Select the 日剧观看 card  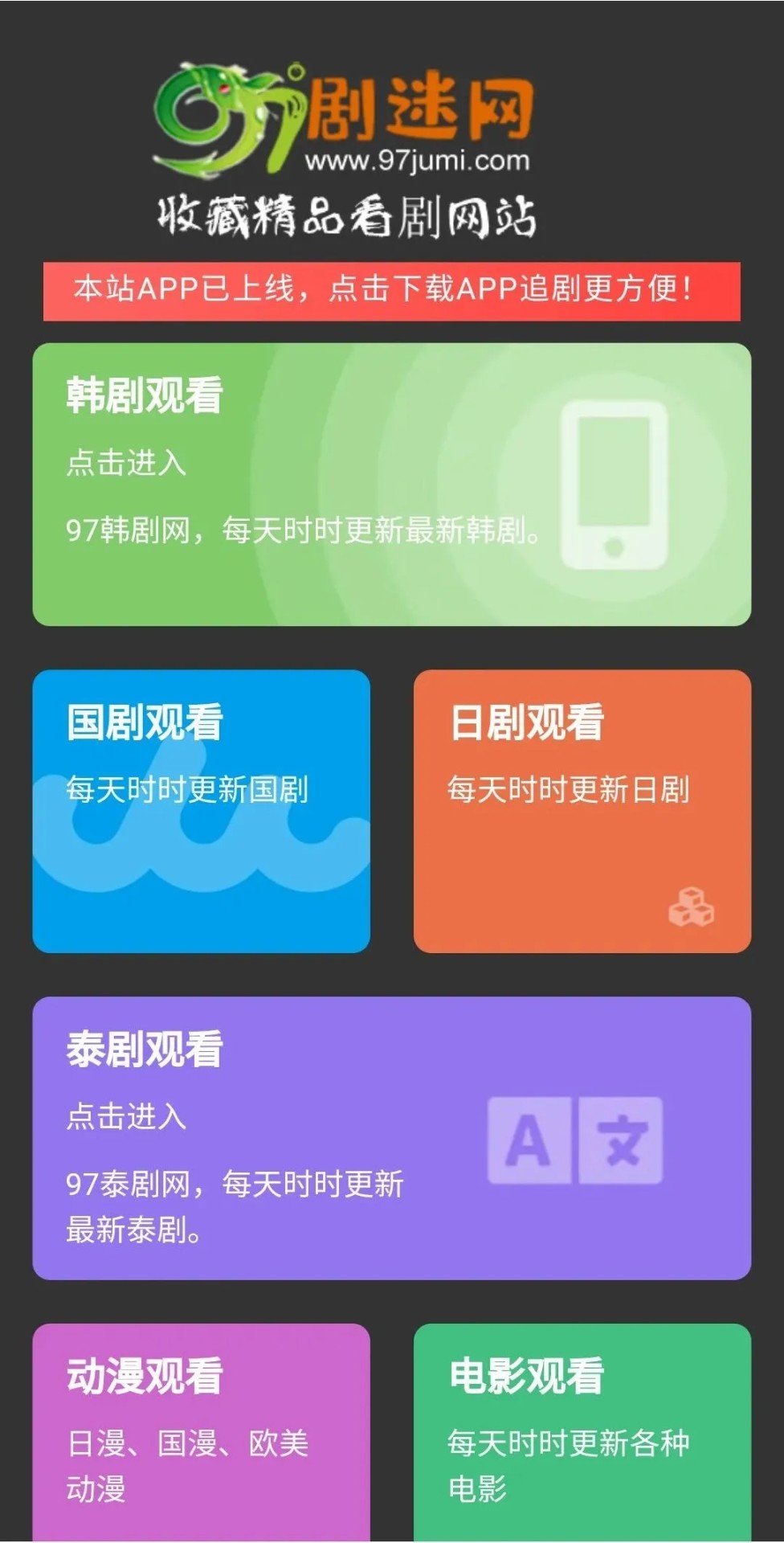(x=583, y=810)
